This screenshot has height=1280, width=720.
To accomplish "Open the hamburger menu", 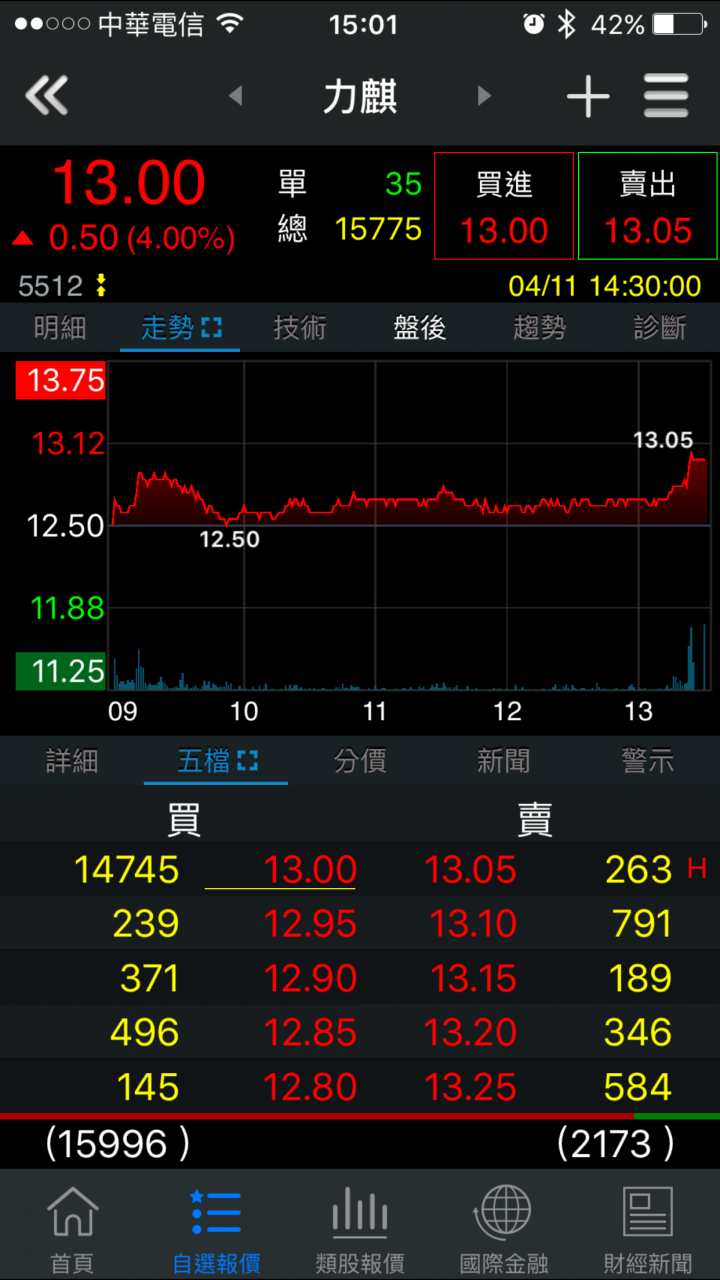I will coord(666,96).
